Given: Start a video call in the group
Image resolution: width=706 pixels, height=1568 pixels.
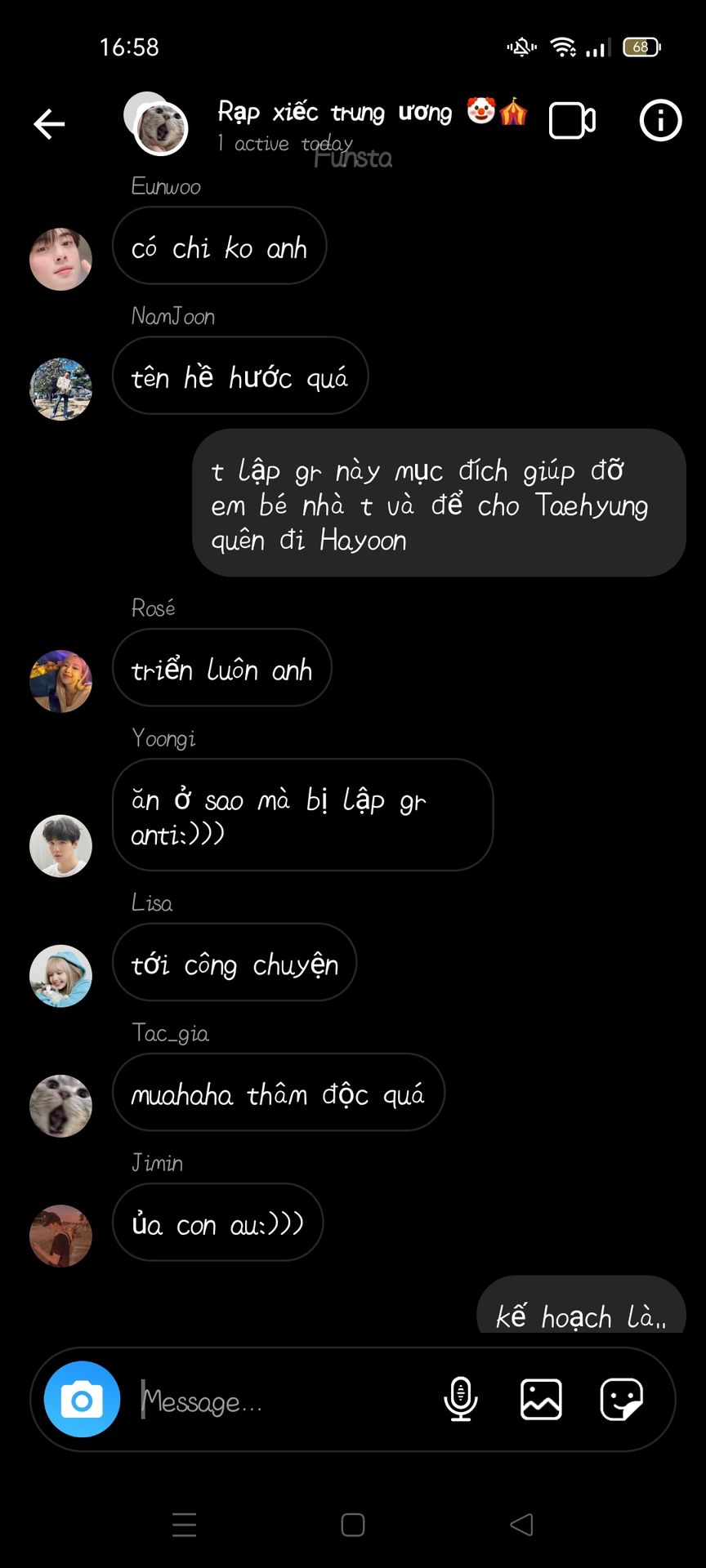Looking at the screenshot, I should [x=572, y=122].
